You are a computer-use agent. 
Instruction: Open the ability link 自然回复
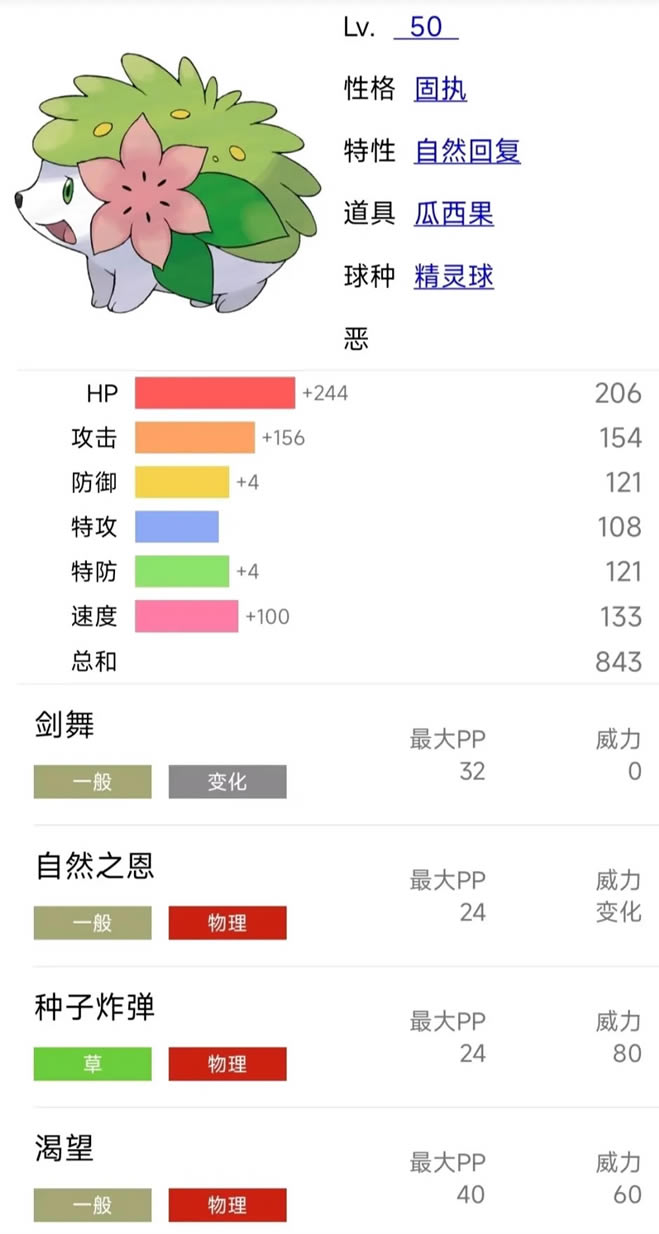[467, 151]
